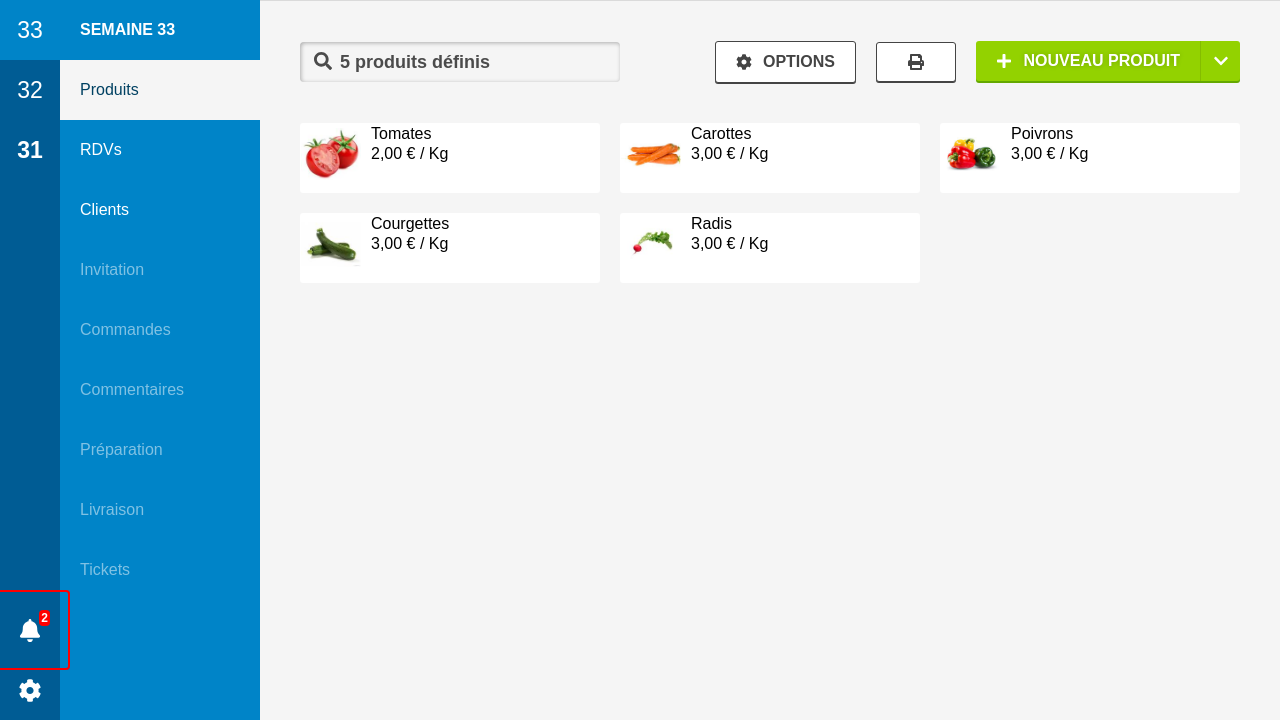Open the OPTIONS button
The width and height of the screenshot is (1280, 720).
tap(785, 62)
